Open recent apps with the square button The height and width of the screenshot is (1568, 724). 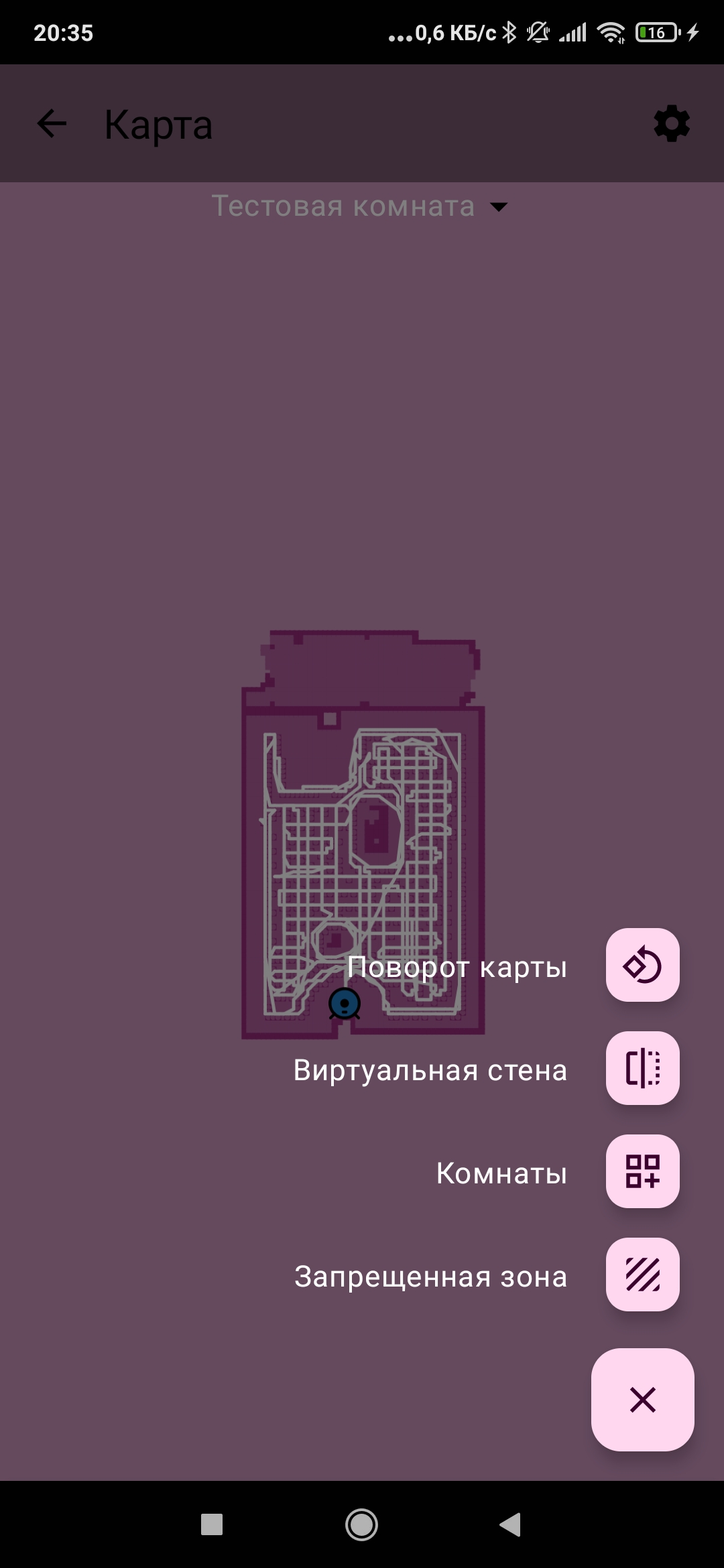pyautogui.click(x=212, y=1524)
